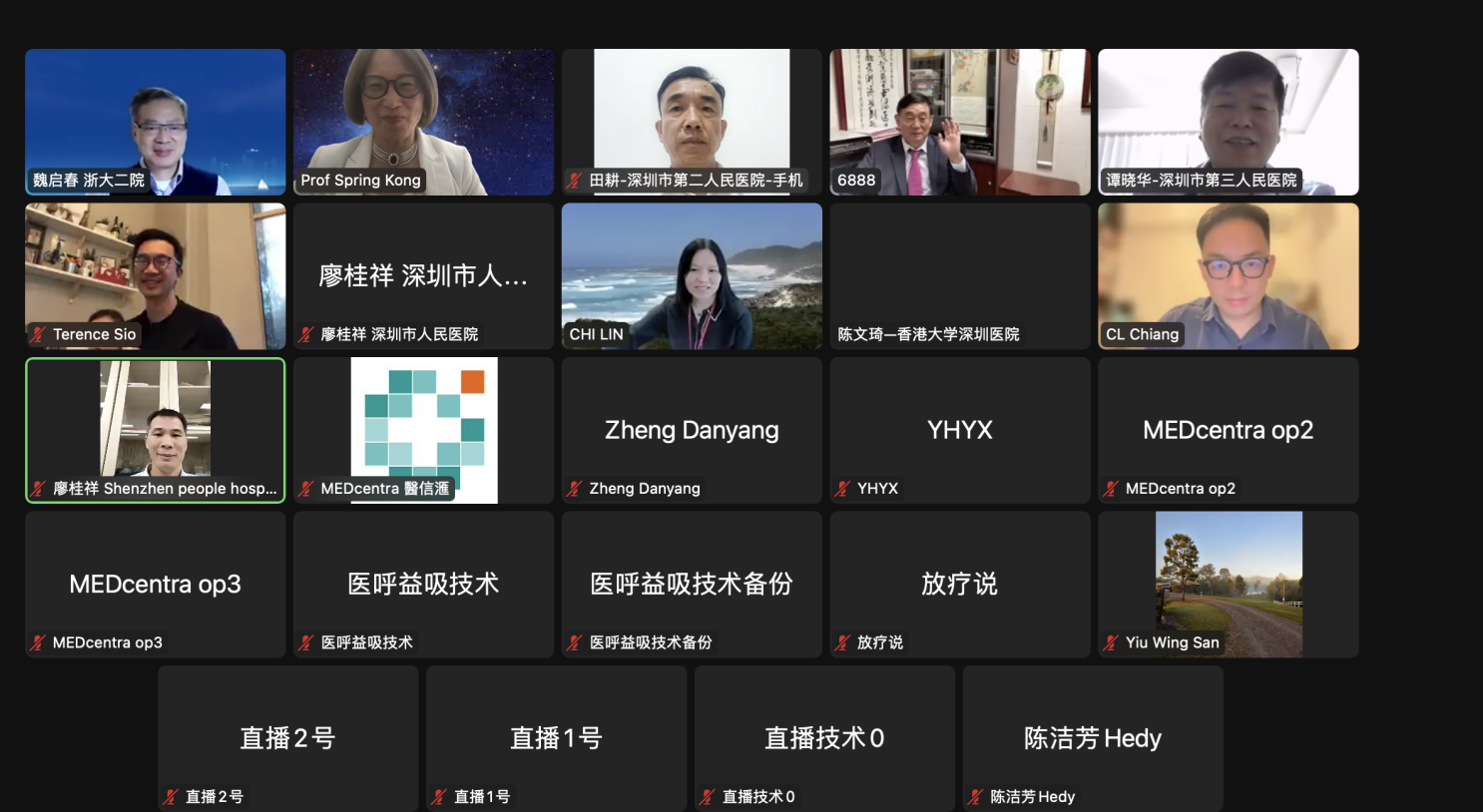1483x812 pixels.
Task: Tap the MEDcentra op3 tile
Action: 155,585
